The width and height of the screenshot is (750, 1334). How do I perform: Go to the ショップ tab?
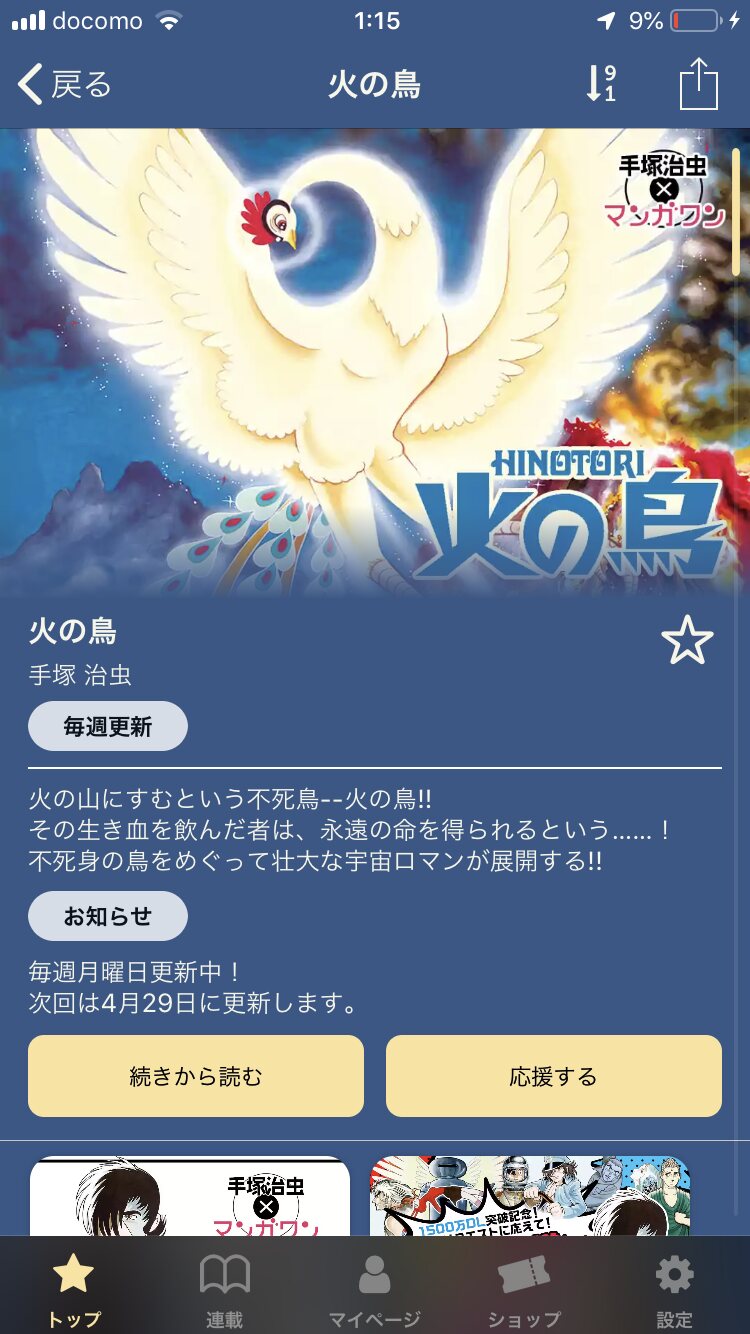point(524,1288)
